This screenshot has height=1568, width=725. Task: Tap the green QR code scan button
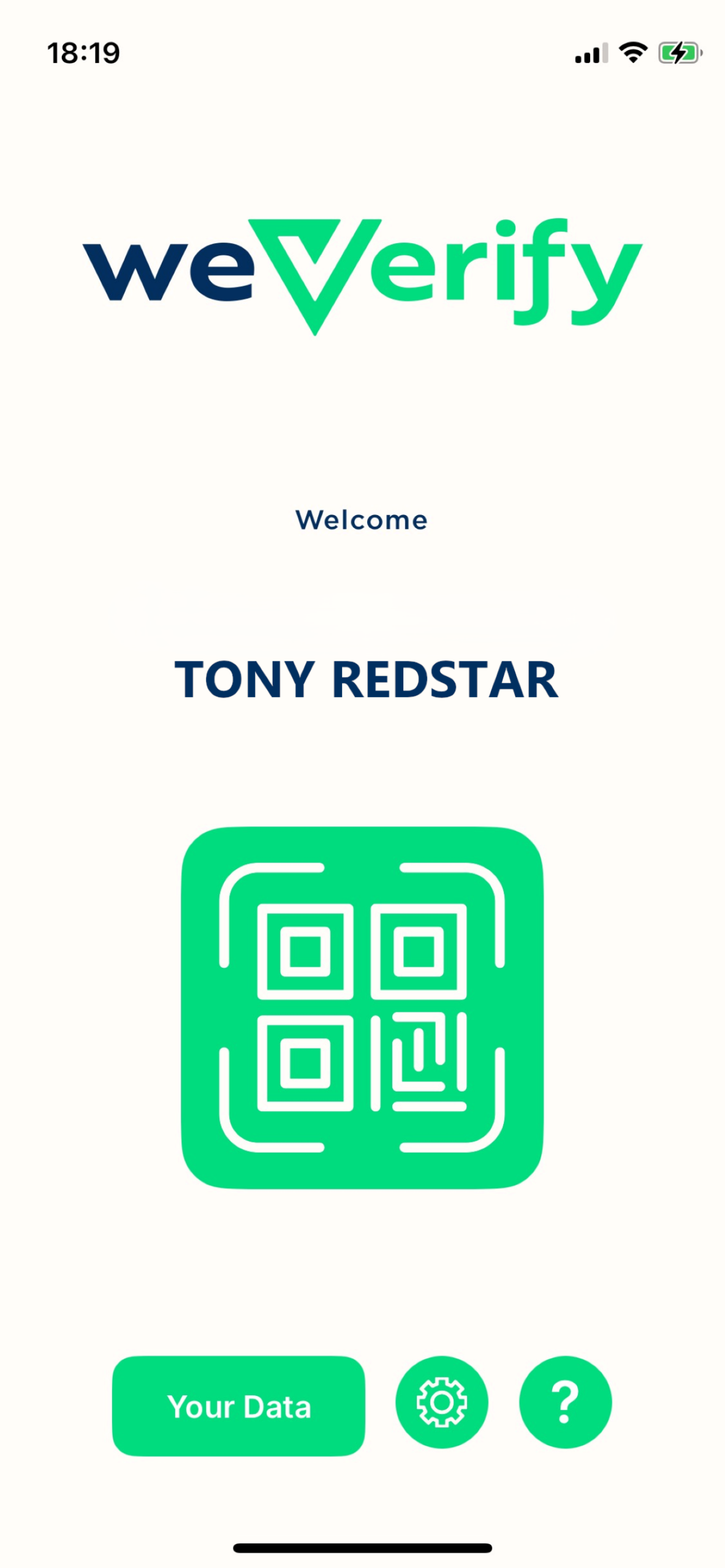pos(362,1007)
